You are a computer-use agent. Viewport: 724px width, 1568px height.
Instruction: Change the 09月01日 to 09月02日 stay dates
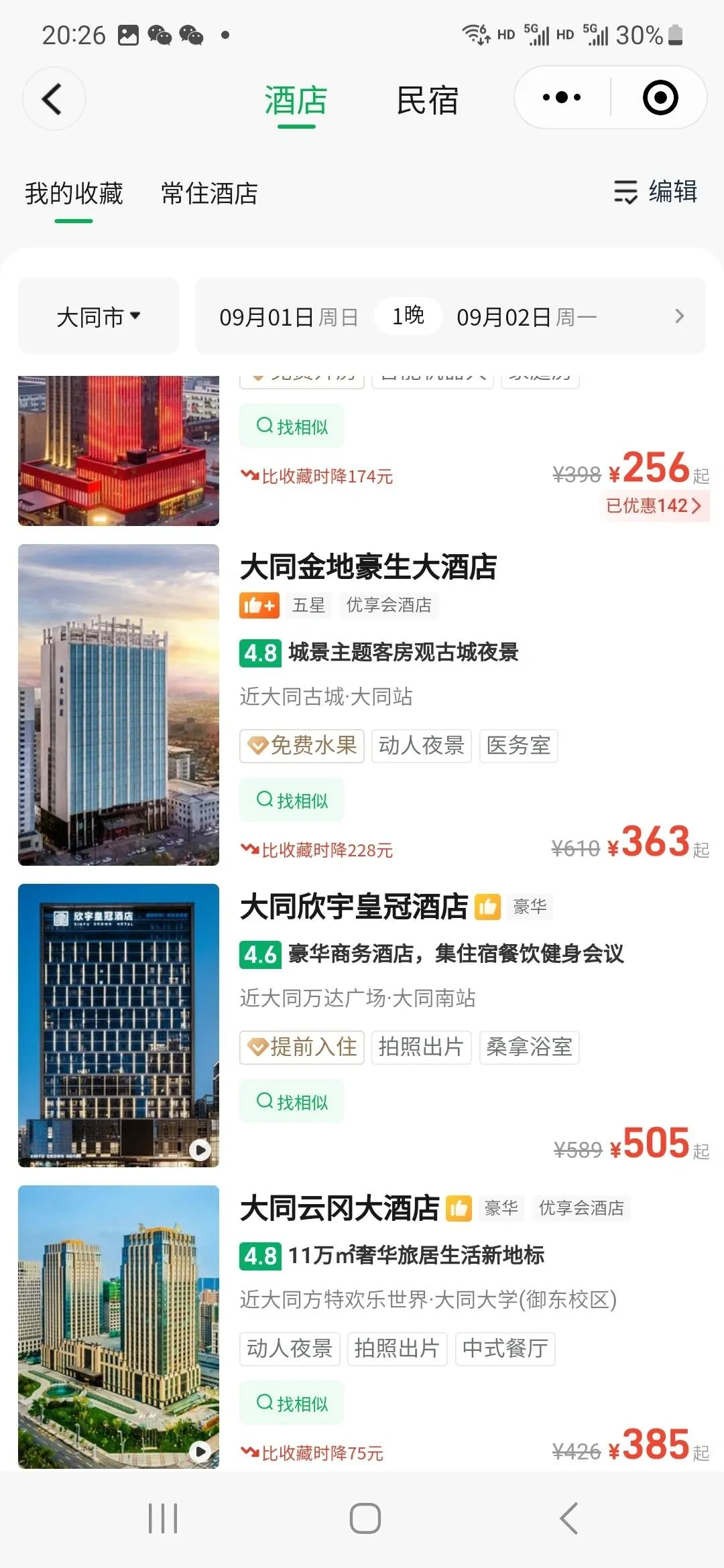(x=450, y=316)
